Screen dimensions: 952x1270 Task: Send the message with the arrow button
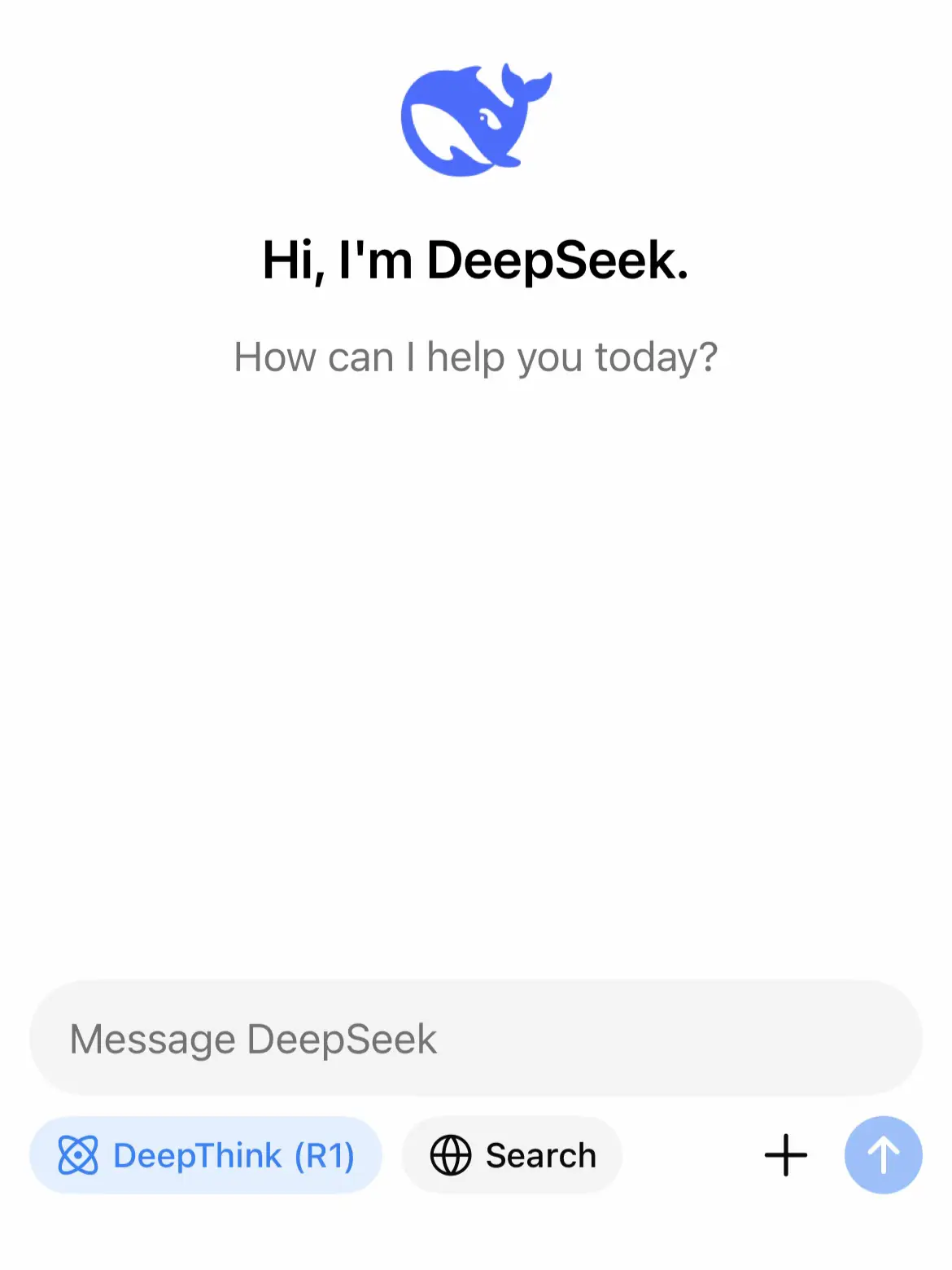tap(883, 1155)
